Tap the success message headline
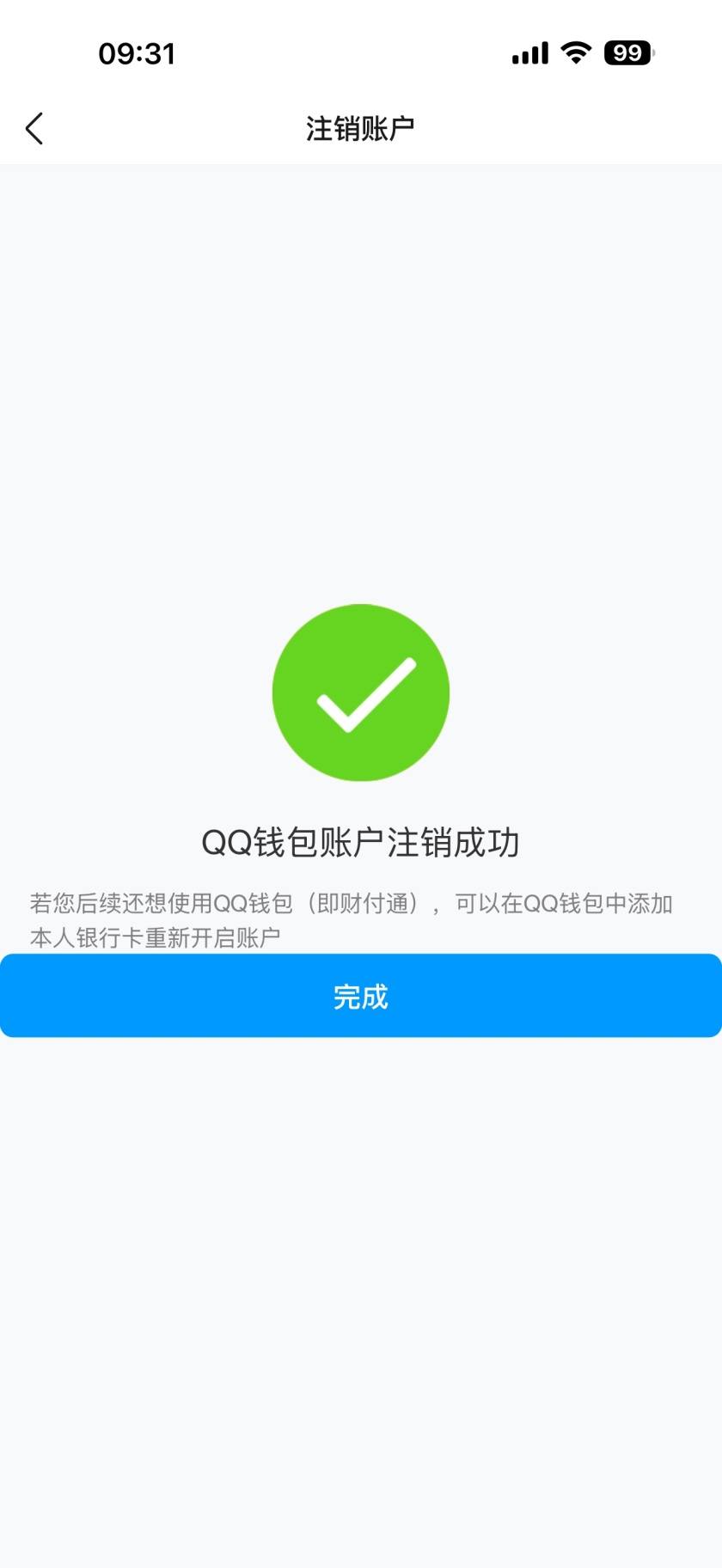 click(361, 842)
